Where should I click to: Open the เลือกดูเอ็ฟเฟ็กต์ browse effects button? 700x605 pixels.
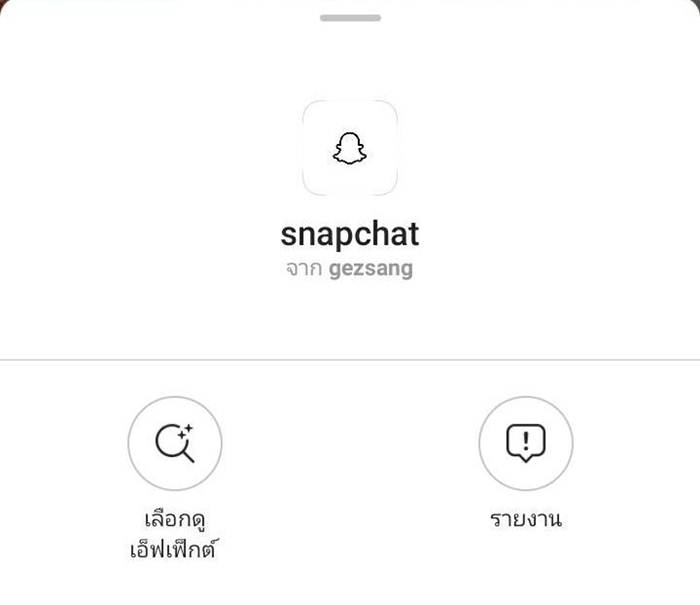[175, 443]
